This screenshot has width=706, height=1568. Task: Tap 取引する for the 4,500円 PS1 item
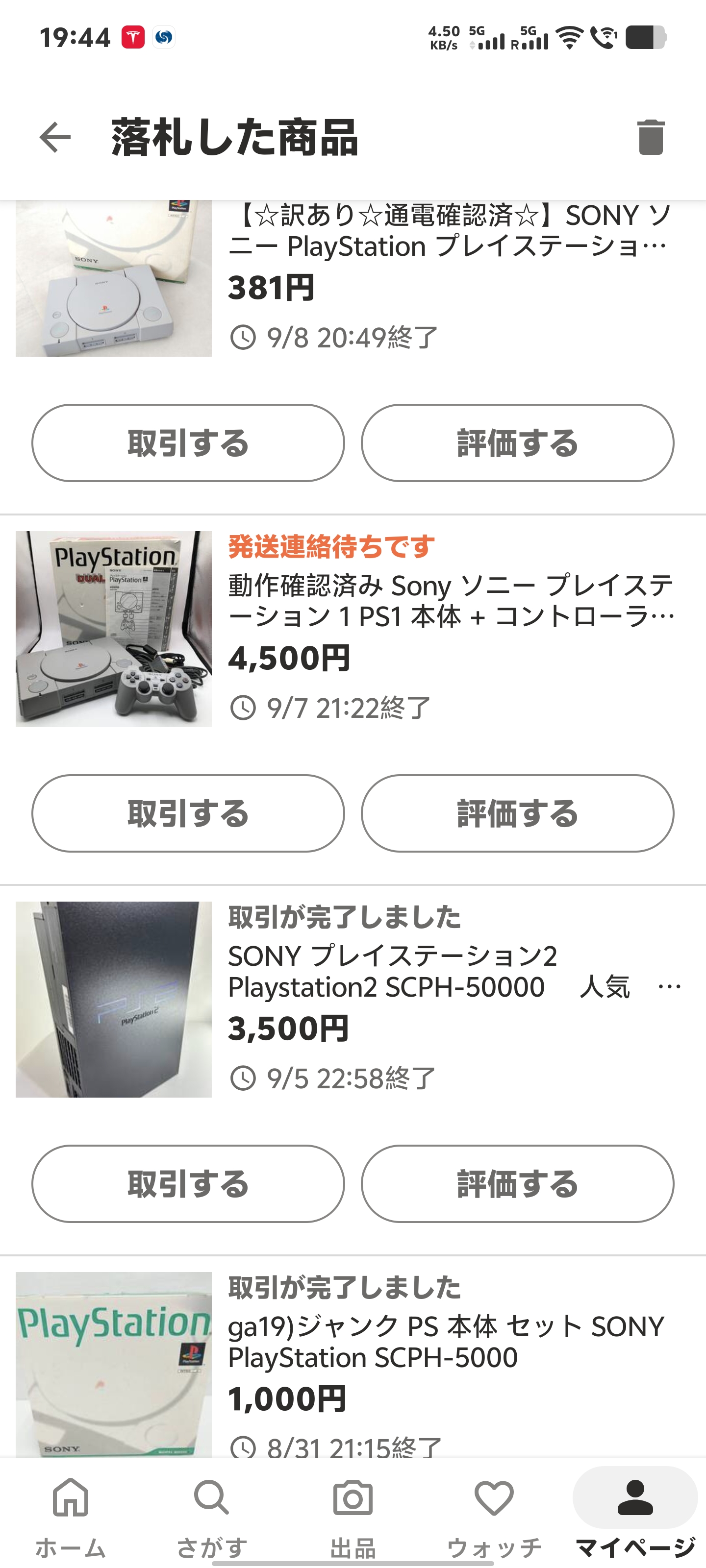coord(188,813)
